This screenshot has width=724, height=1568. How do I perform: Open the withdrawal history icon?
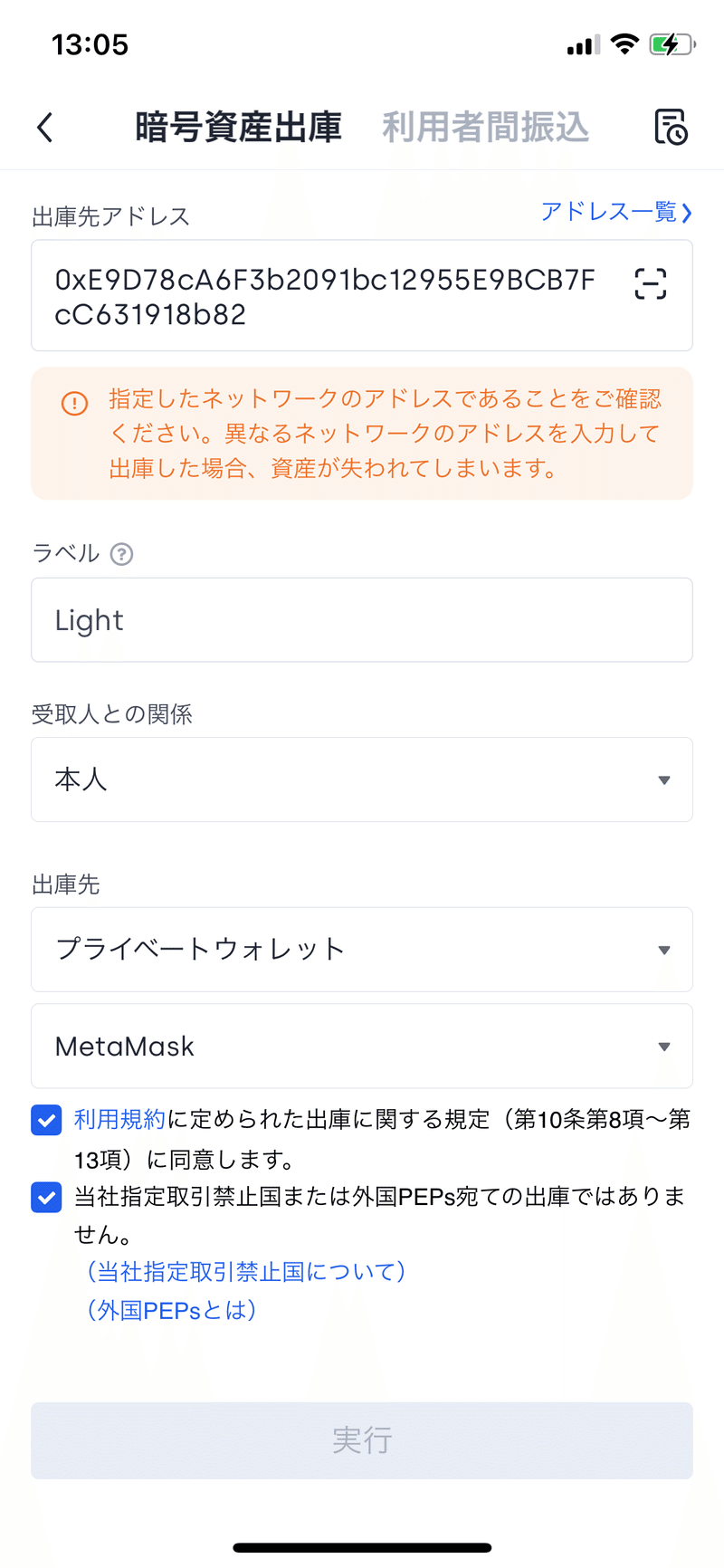(x=671, y=127)
